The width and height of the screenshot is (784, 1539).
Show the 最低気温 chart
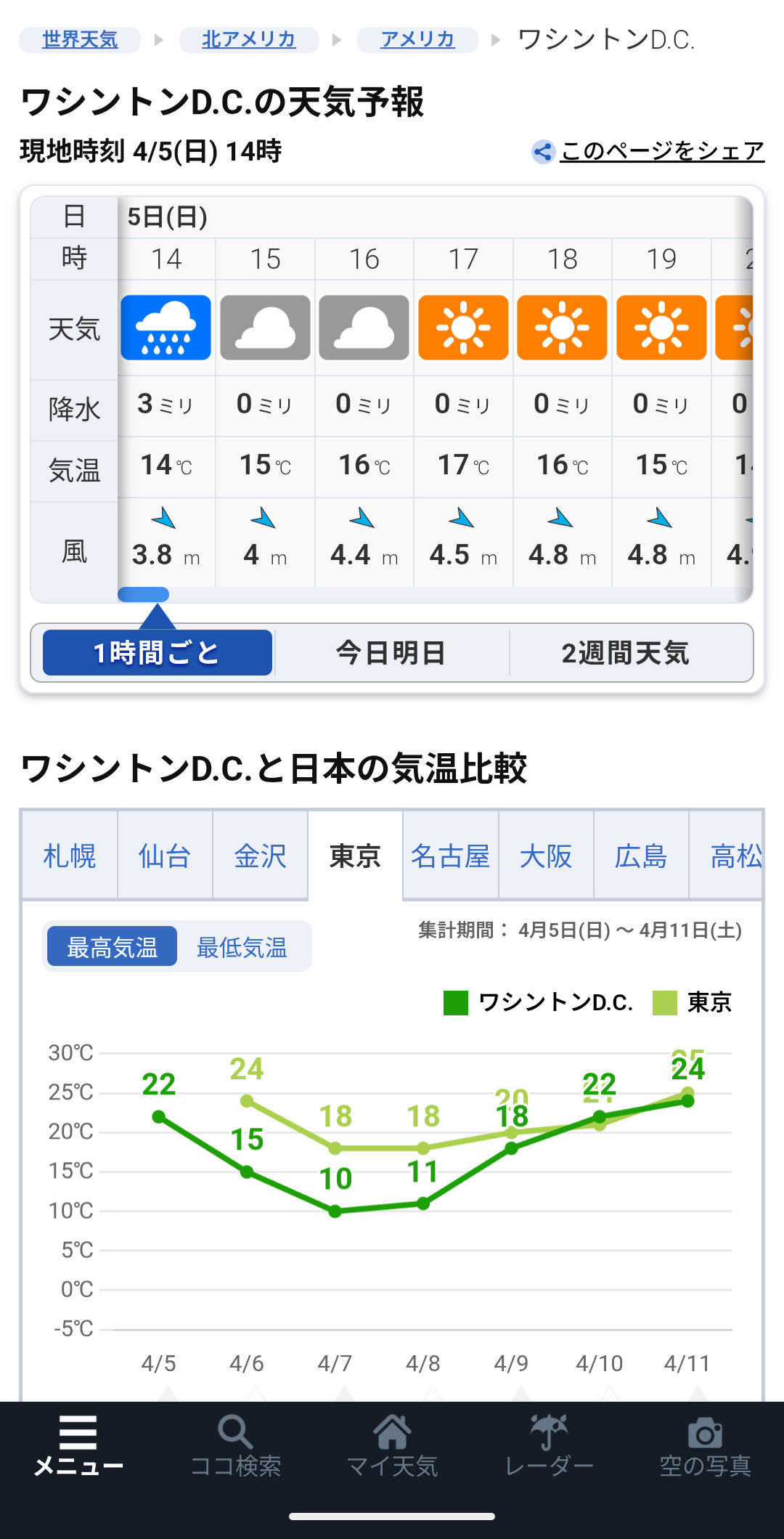[242, 946]
